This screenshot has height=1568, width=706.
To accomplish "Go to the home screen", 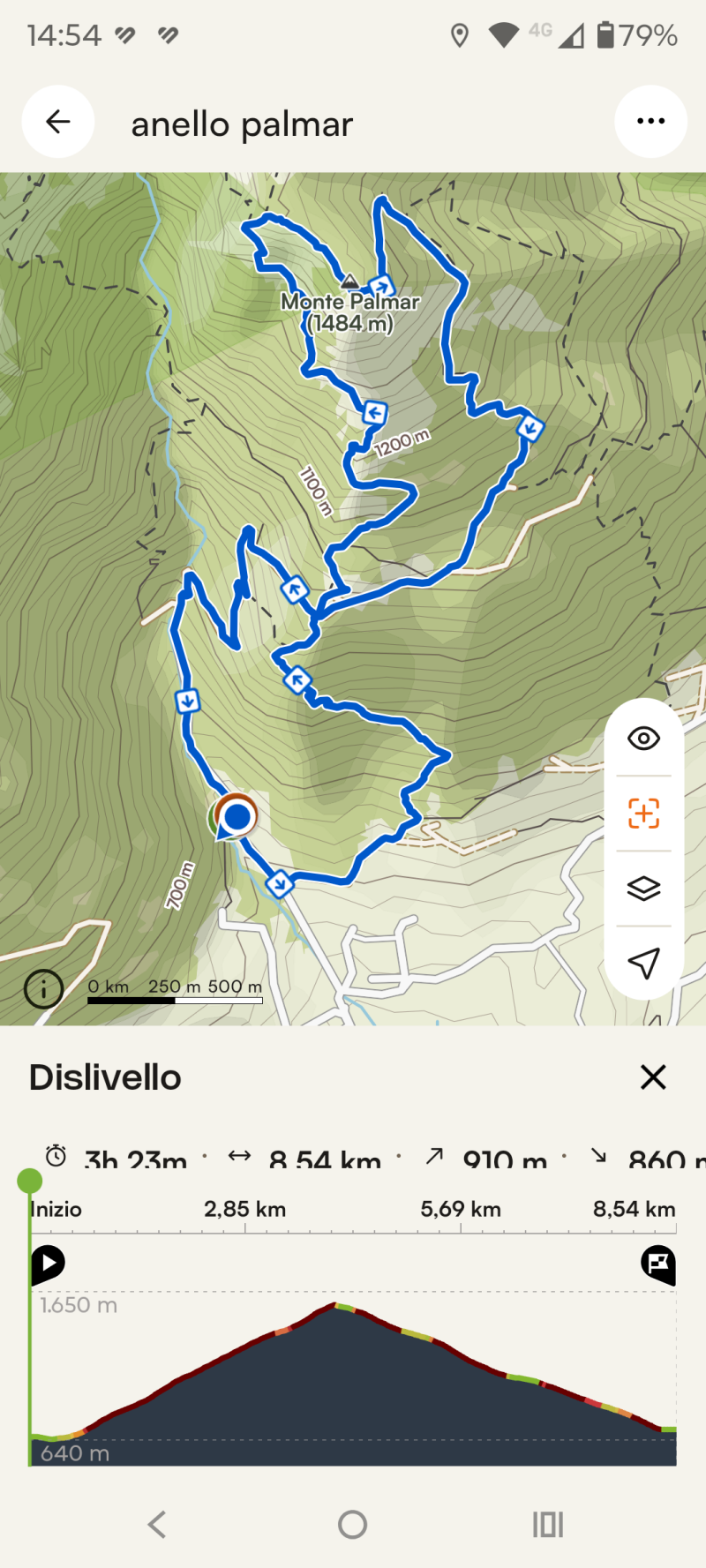I will pos(352,1524).
